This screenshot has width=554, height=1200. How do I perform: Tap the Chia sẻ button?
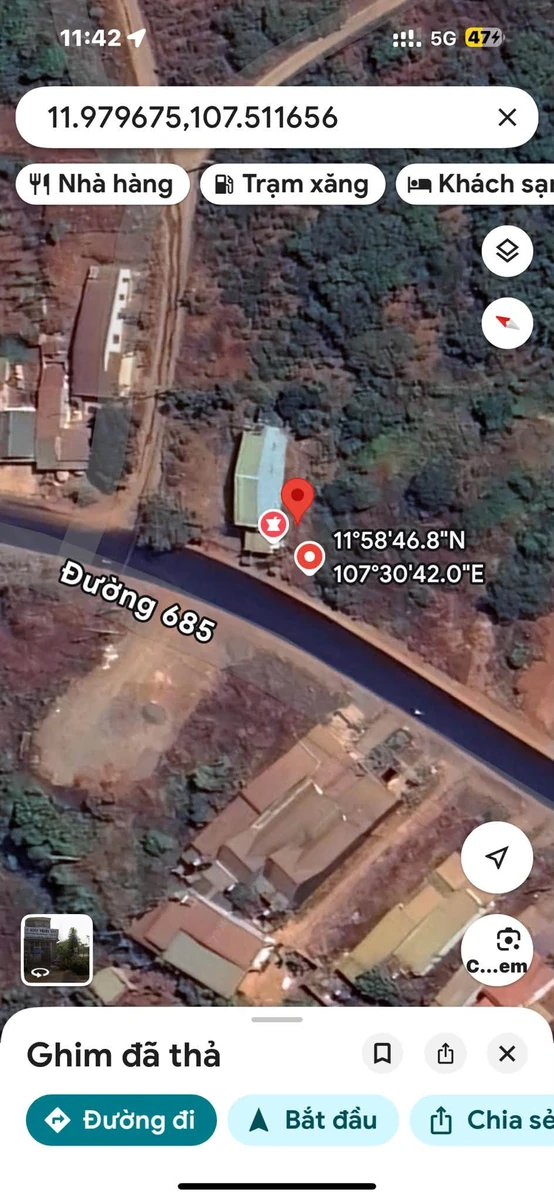(x=482, y=1120)
